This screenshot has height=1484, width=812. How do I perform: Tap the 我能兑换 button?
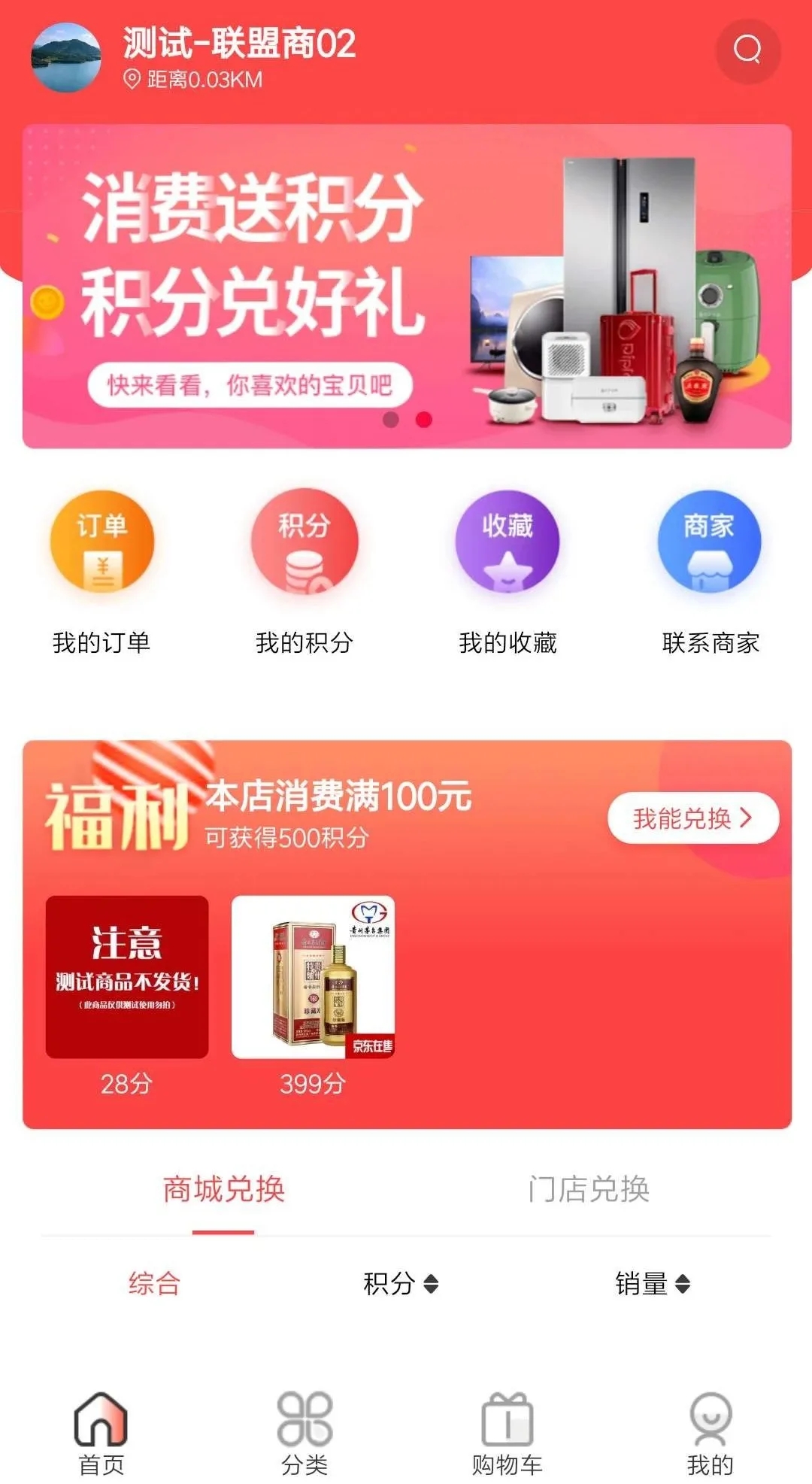pos(692,818)
